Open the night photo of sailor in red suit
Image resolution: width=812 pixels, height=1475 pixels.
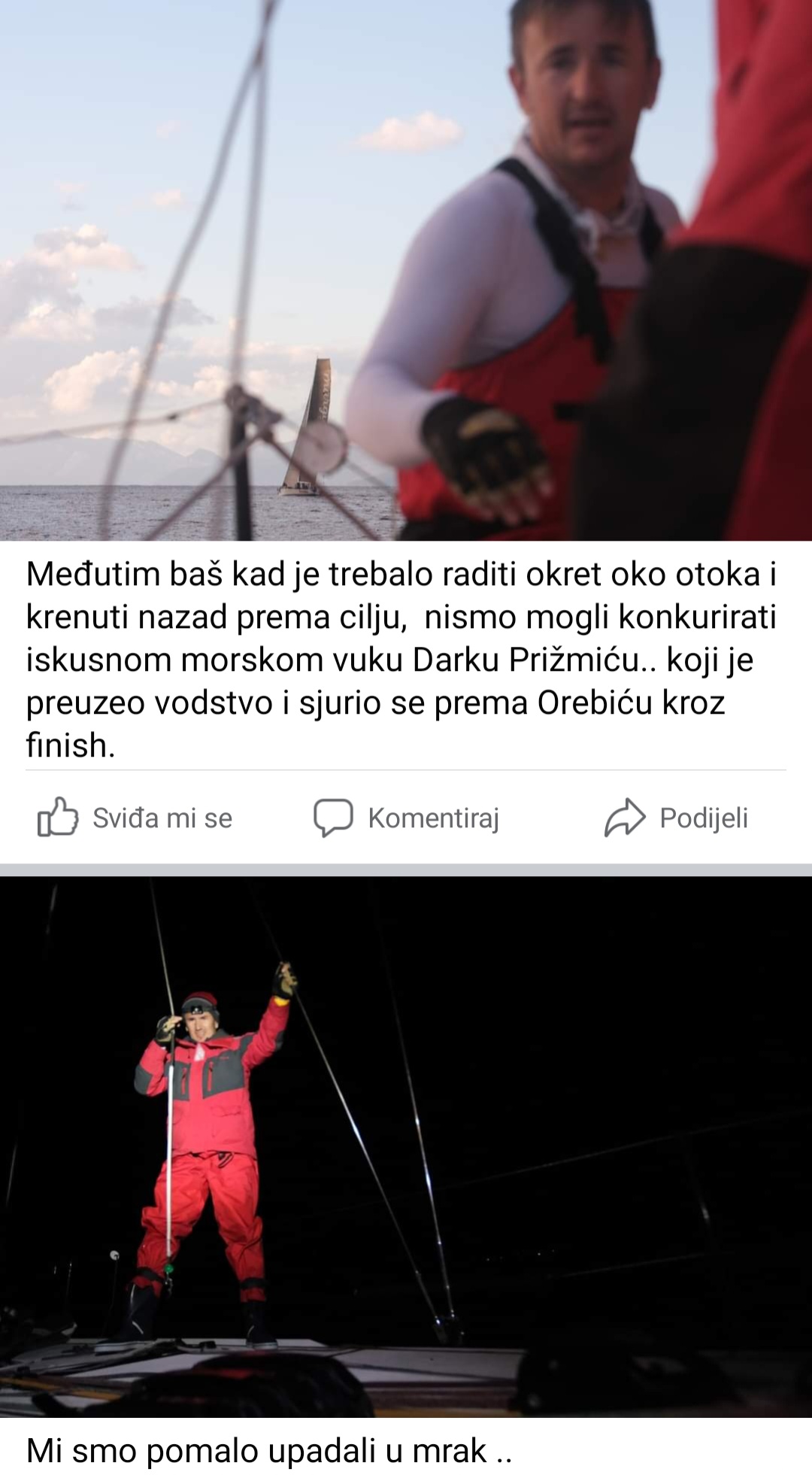pyautogui.click(x=406, y=1147)
